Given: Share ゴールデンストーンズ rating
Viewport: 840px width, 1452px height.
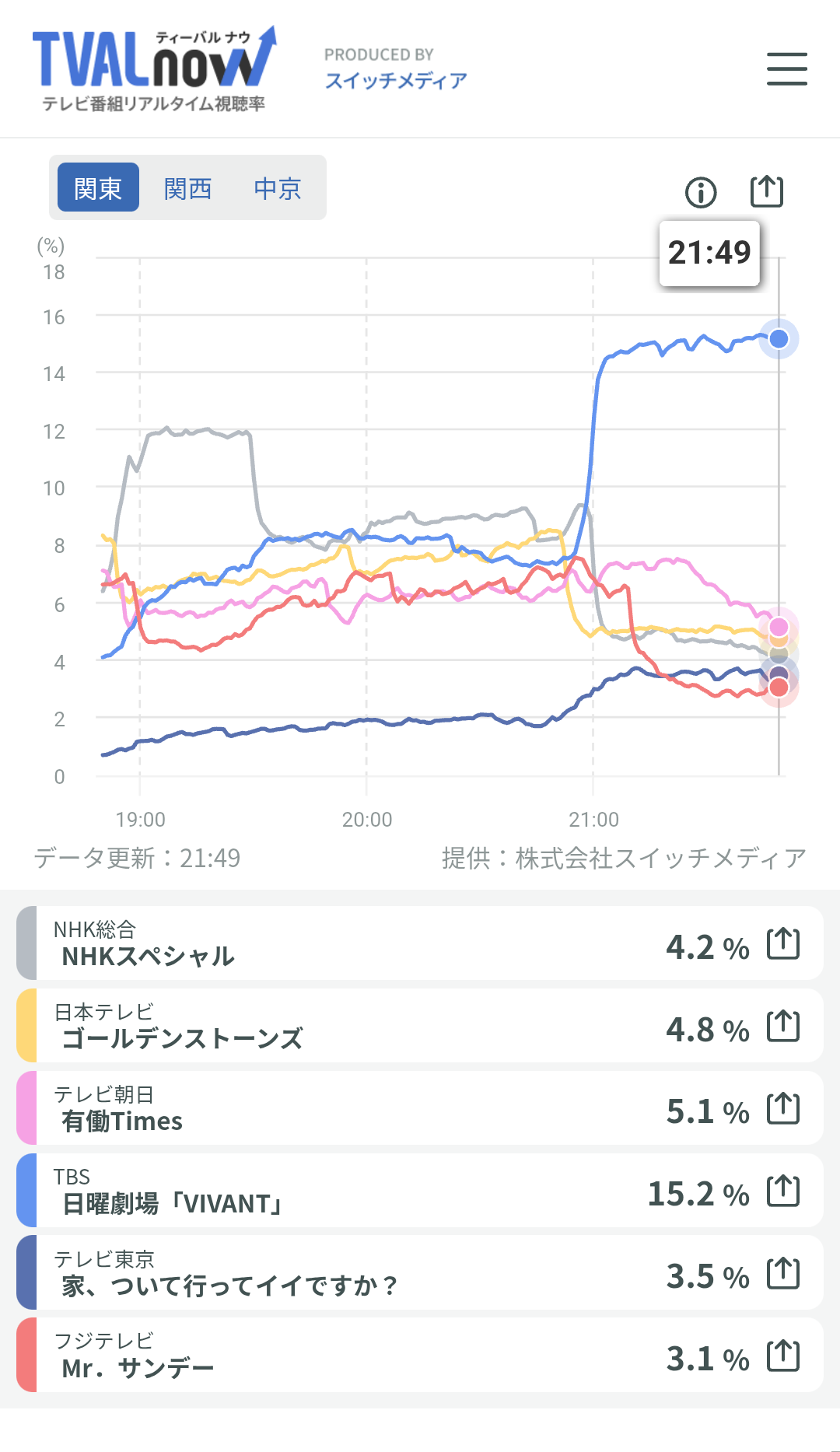Looking at the screenshot, I should click(783, 1026).
